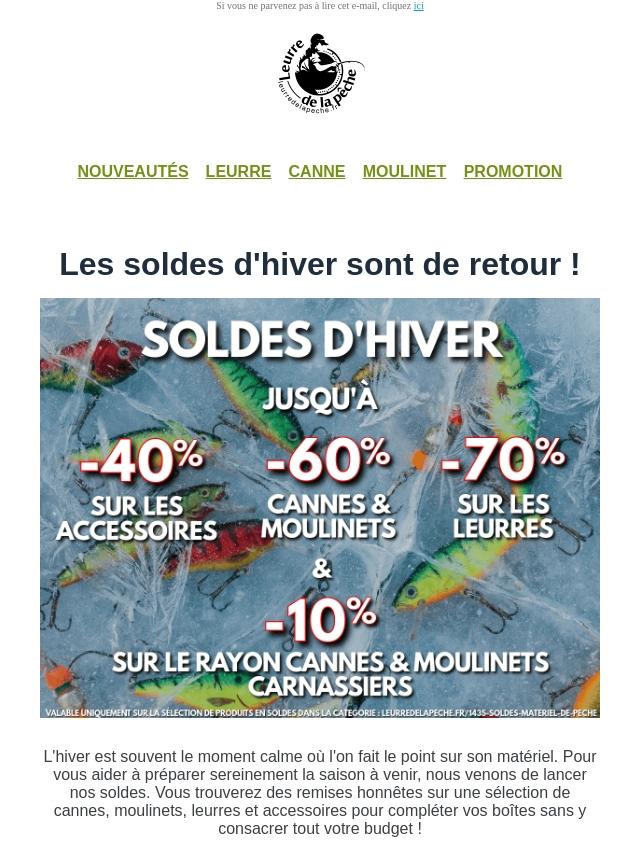
Task: Go to the LEURRE category
Action: point(238,171)
